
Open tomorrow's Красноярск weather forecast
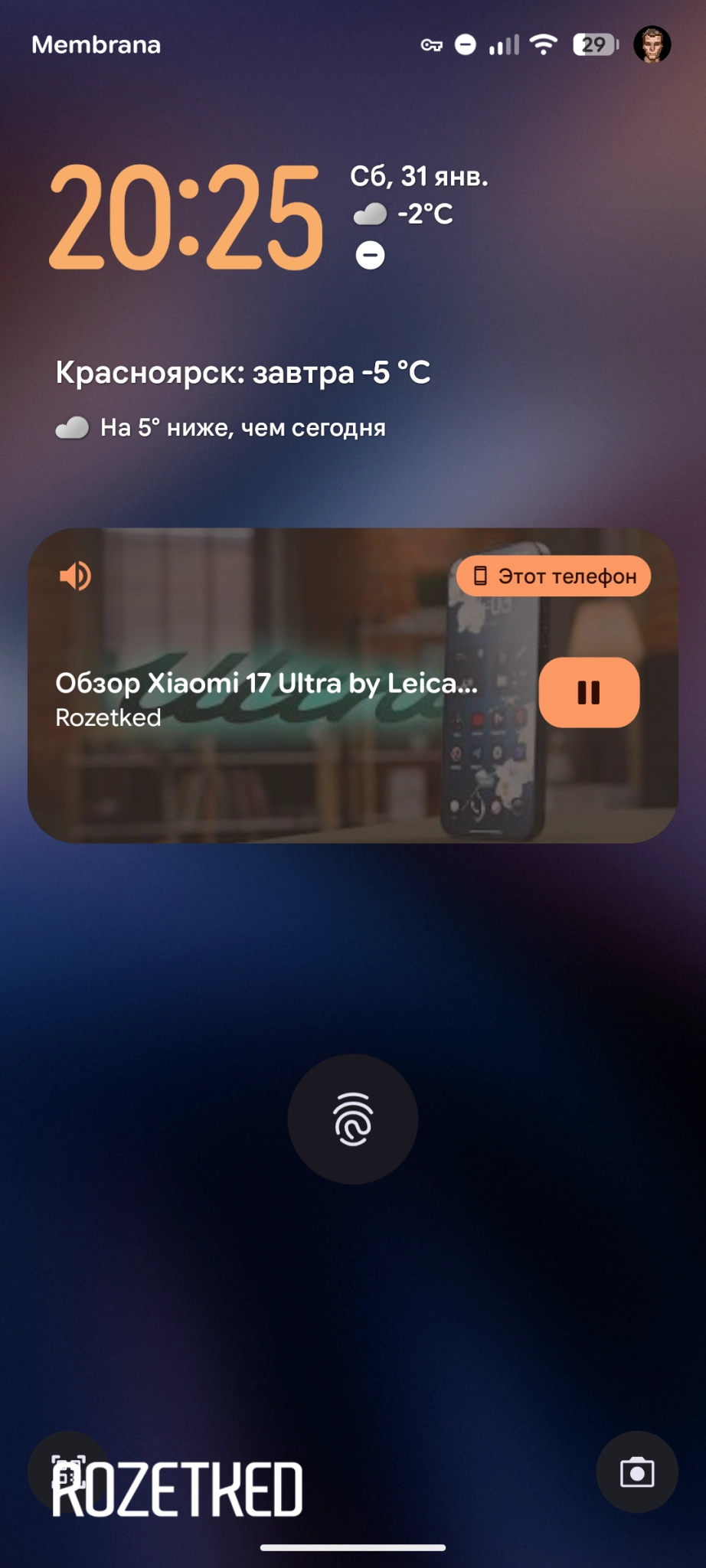pyautogui.click(x=243, y=373)
